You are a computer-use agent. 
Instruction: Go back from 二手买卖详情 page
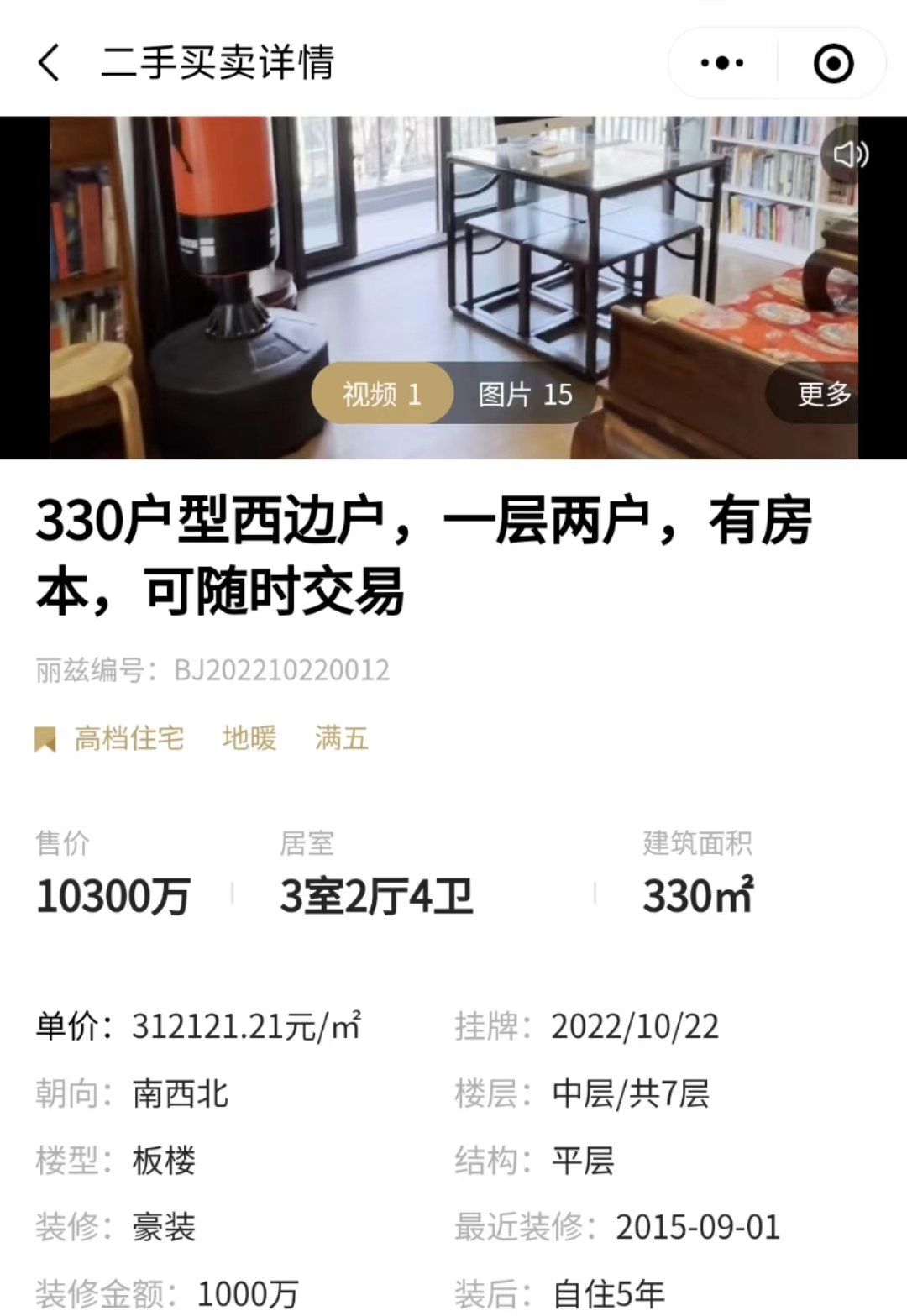49,63
